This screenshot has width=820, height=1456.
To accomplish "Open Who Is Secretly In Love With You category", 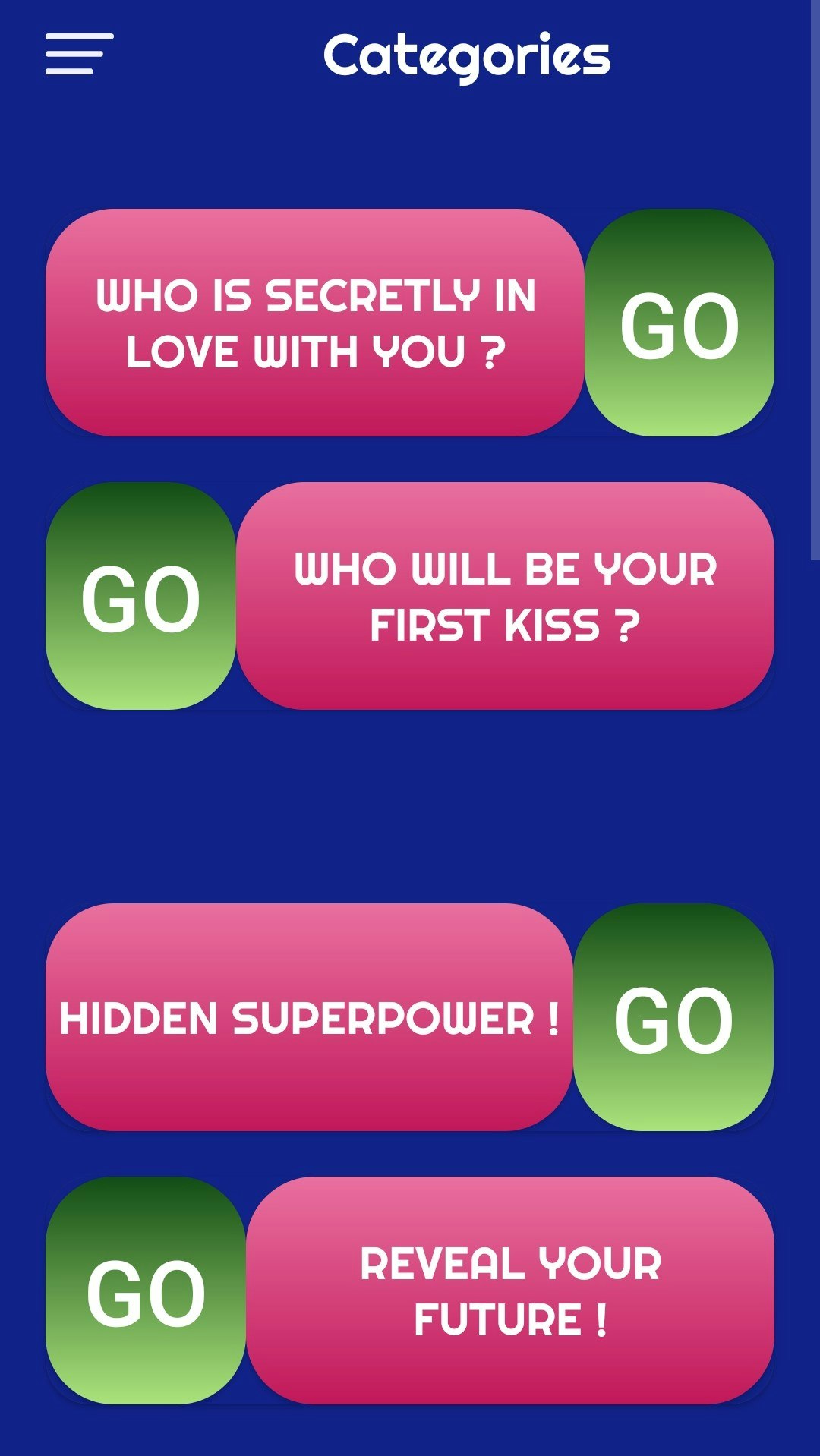I will (x=315, y=323).
